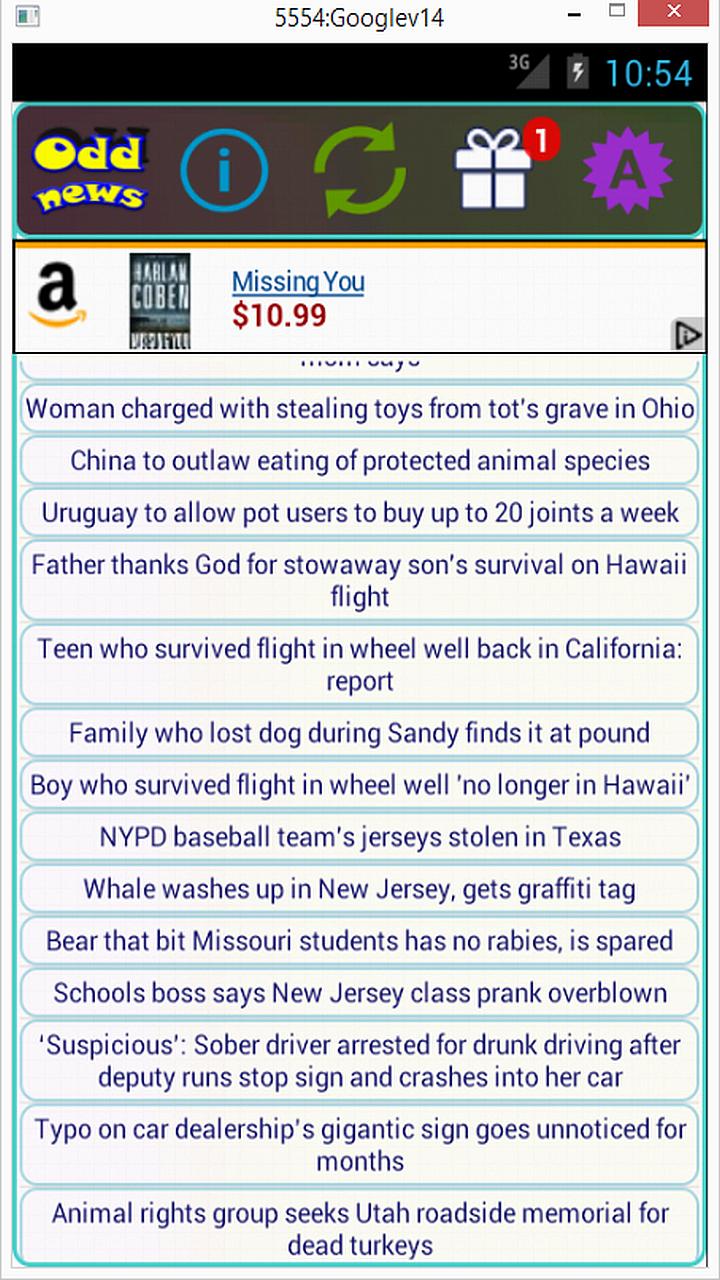
Task: Tap the purple 'A' starburst icon
Action: pos(627,168)
